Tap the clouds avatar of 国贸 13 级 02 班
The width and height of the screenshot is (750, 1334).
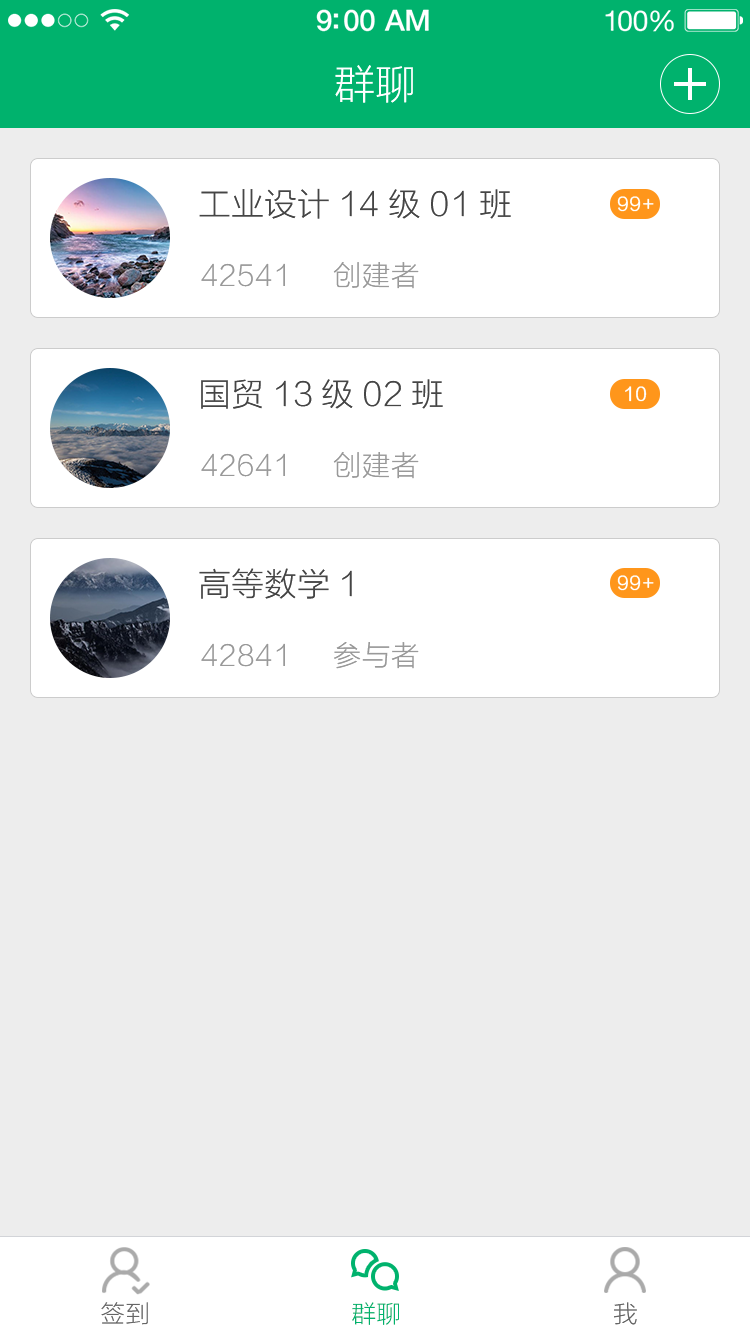110,428
